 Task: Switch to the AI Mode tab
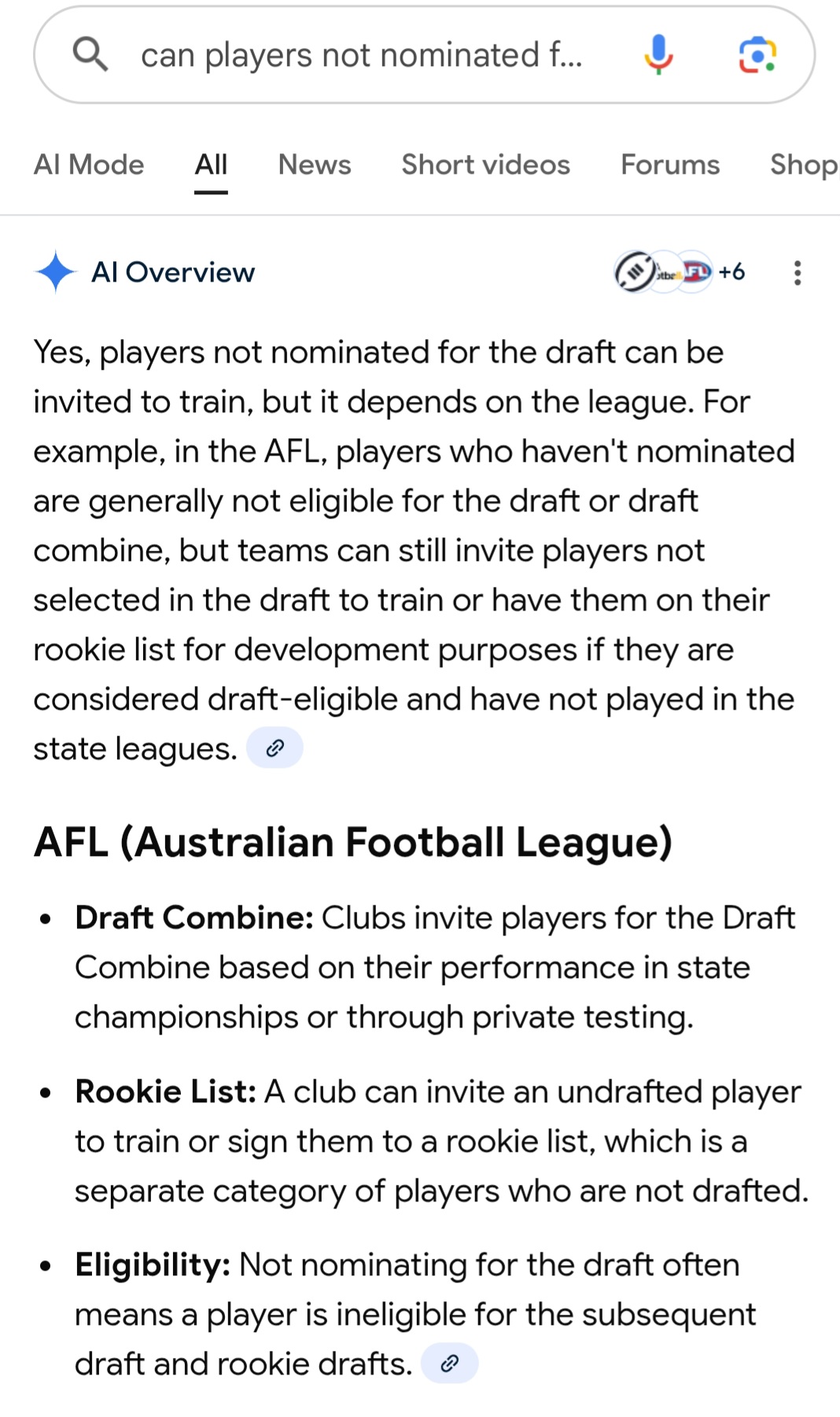[89, 164]
